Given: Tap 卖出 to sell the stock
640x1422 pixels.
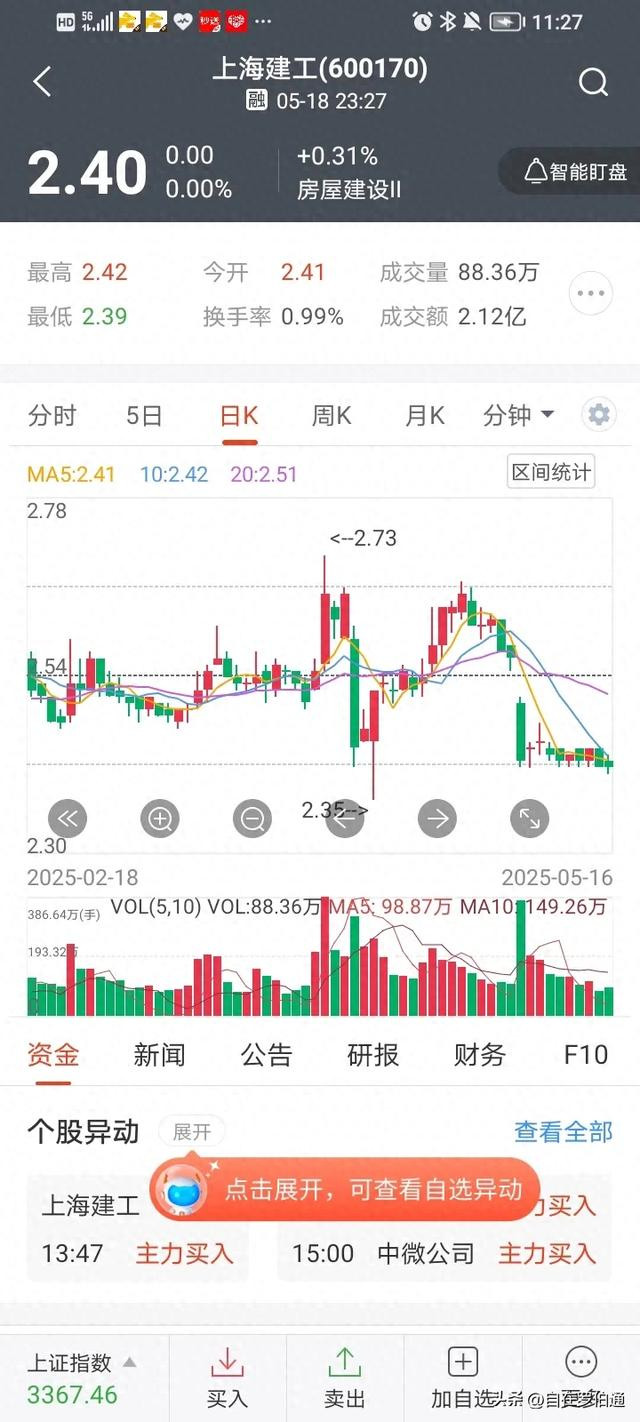Looking at the screenshot, I should click(344, 1377).
